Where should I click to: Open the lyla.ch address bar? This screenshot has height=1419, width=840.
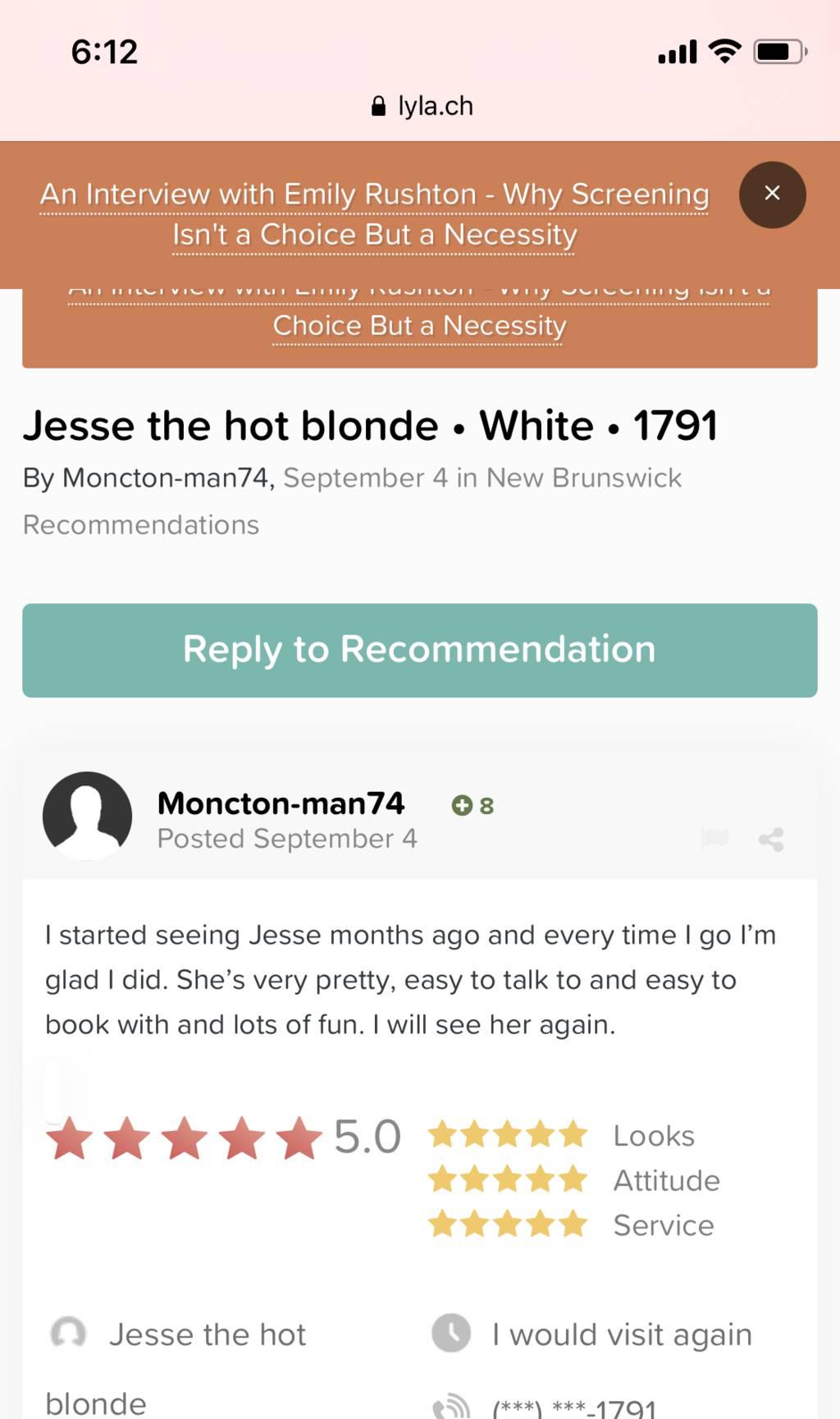click(x=422, y=106)
